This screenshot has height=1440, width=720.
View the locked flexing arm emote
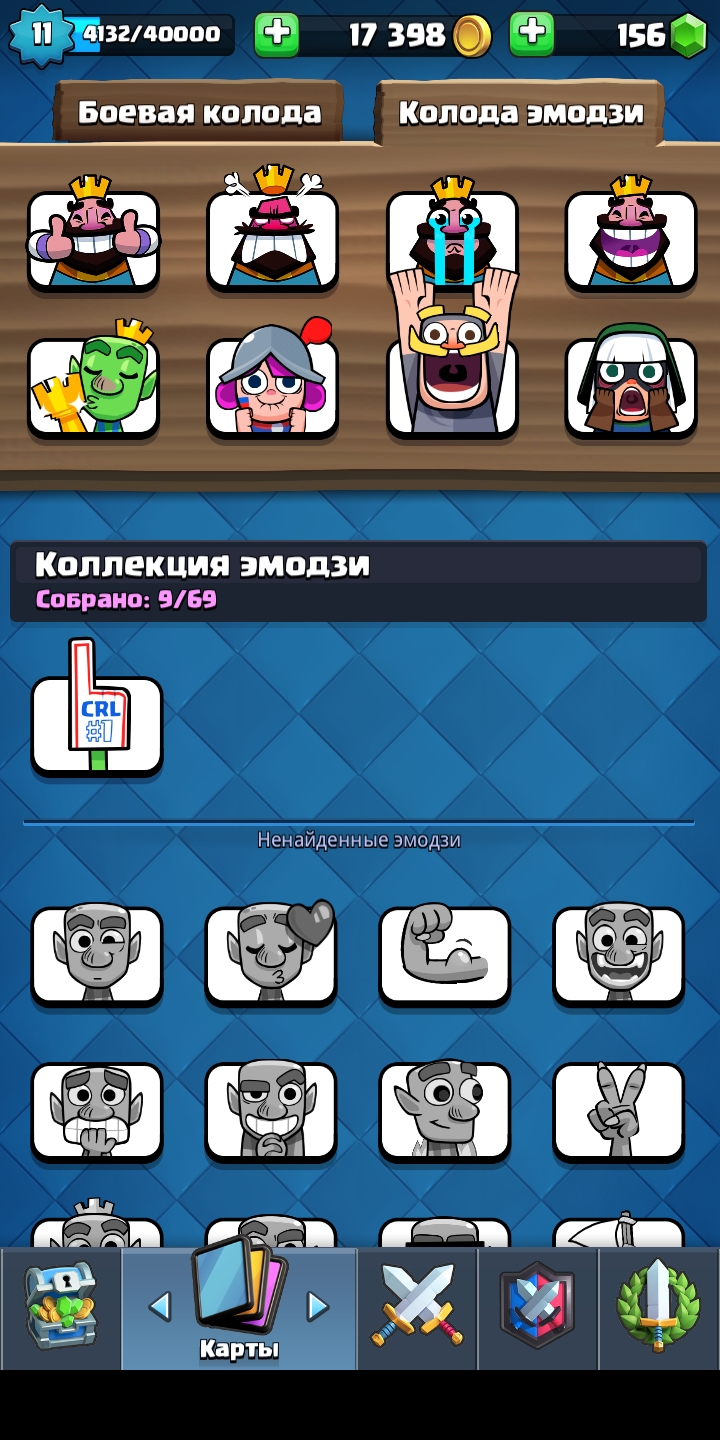click(445, 955)
